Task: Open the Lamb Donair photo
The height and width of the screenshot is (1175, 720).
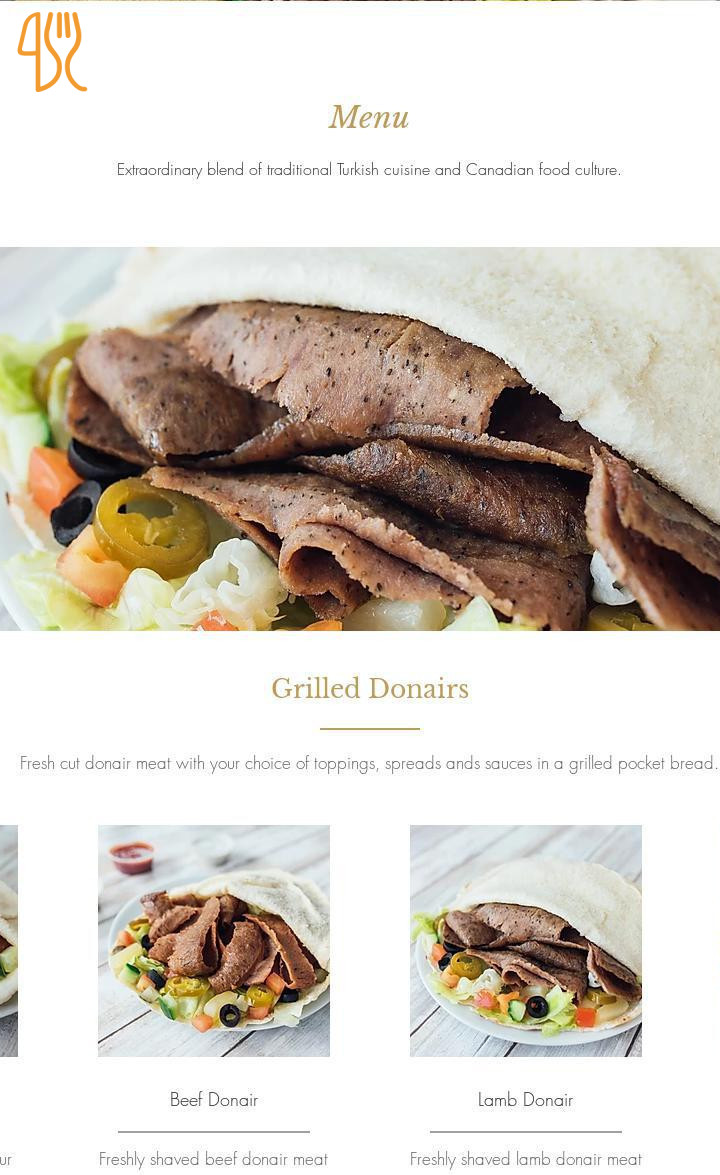Action: [x=525, y=940]
